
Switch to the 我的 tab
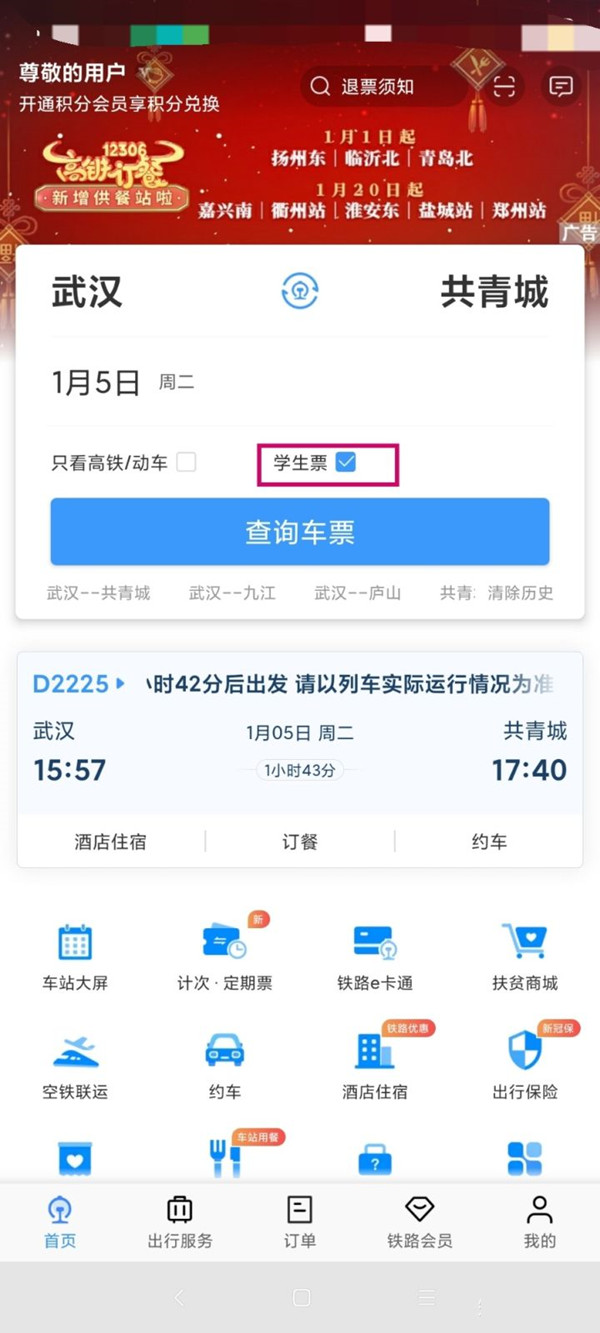point(539,1222)
